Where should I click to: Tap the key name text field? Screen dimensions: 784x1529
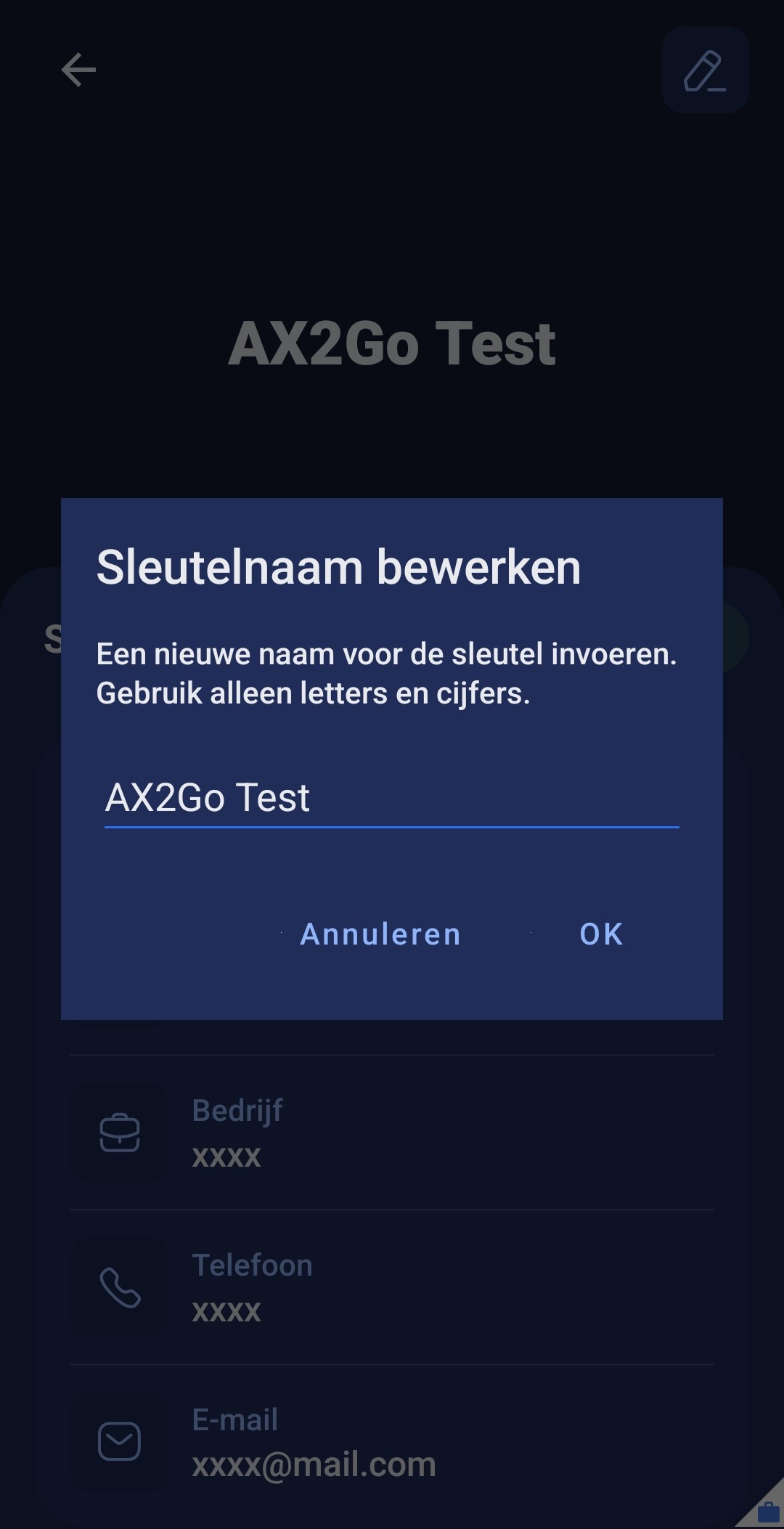391,799
